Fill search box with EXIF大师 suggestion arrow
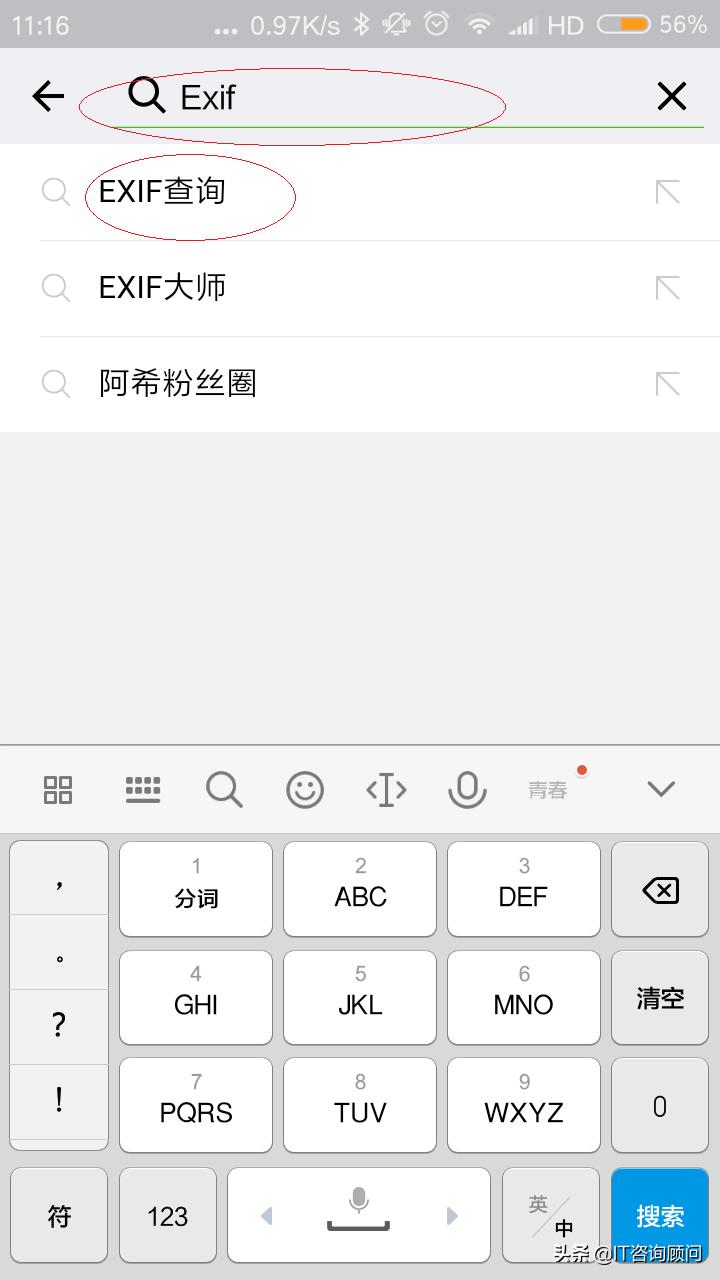720x1280 pixels. tap(668, 287)
